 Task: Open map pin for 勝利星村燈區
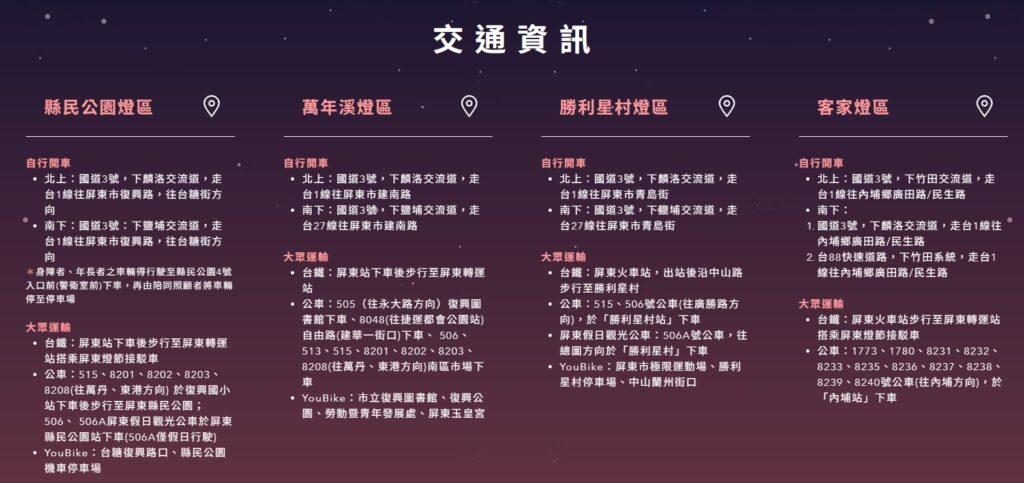coord(727,106)
